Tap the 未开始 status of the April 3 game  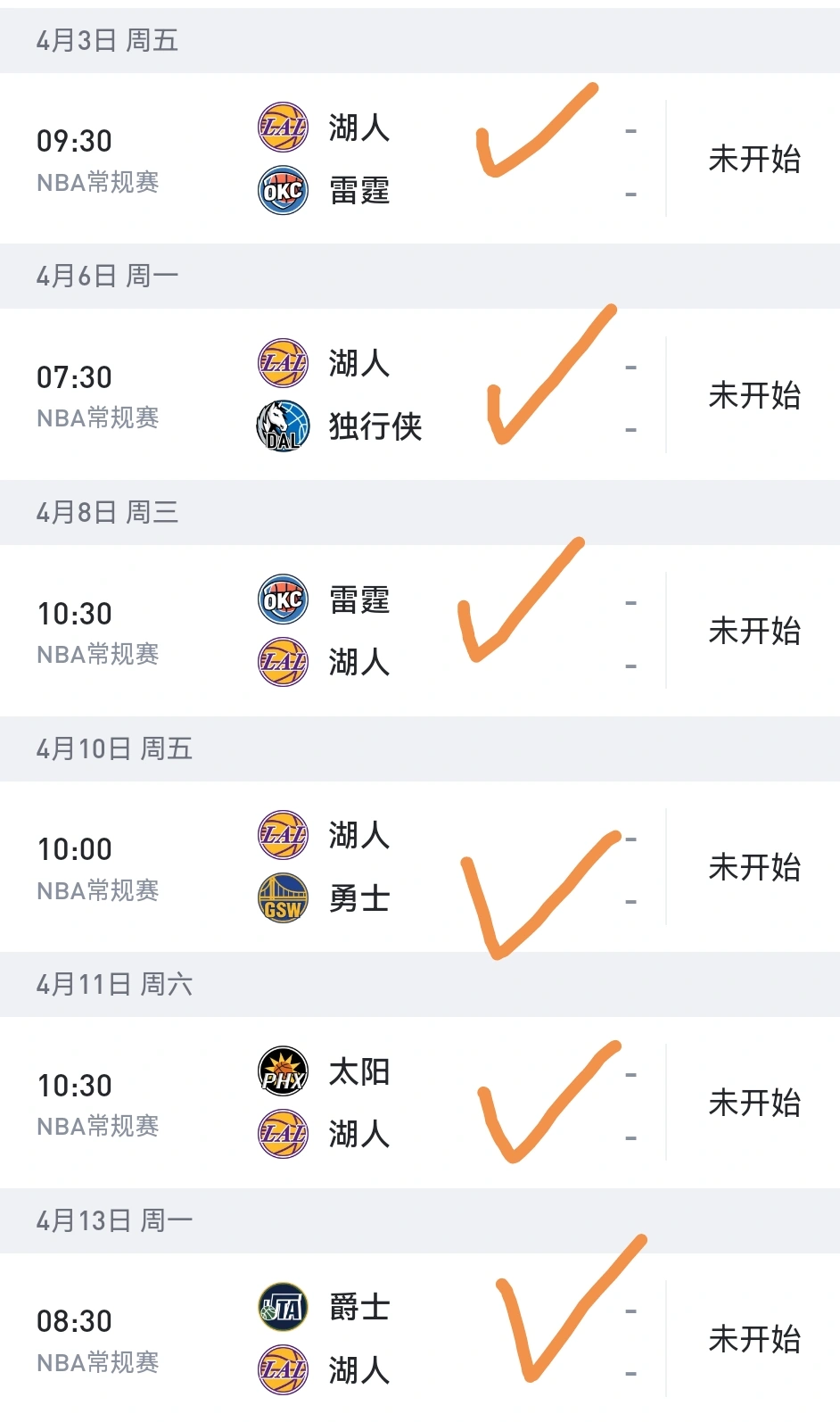tap(756, 159)
